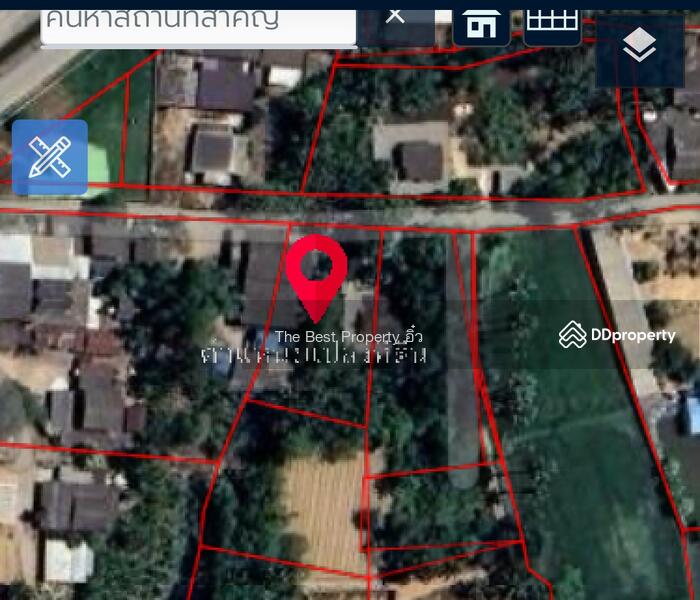Tap the building icon in the top bar
Image resolution: width=700 pixels, height=600 pixels.
pyautogui.click(x=481, y=22)
